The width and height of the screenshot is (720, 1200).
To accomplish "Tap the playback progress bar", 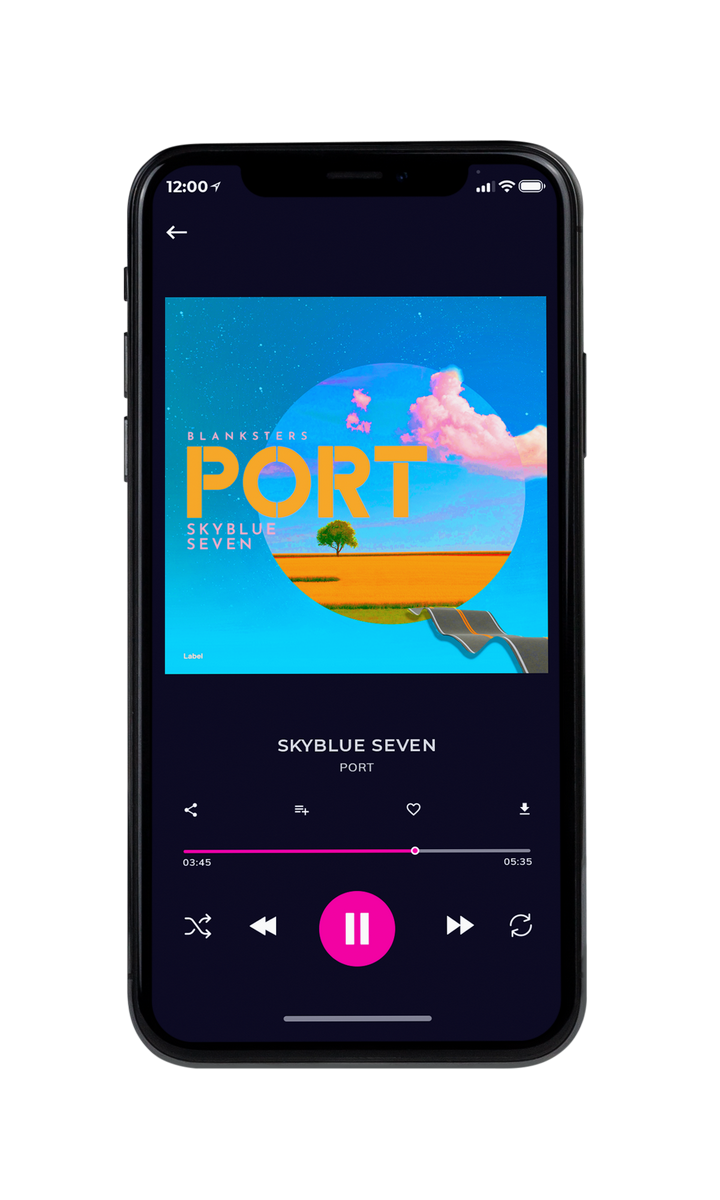I will coord(357,851).
